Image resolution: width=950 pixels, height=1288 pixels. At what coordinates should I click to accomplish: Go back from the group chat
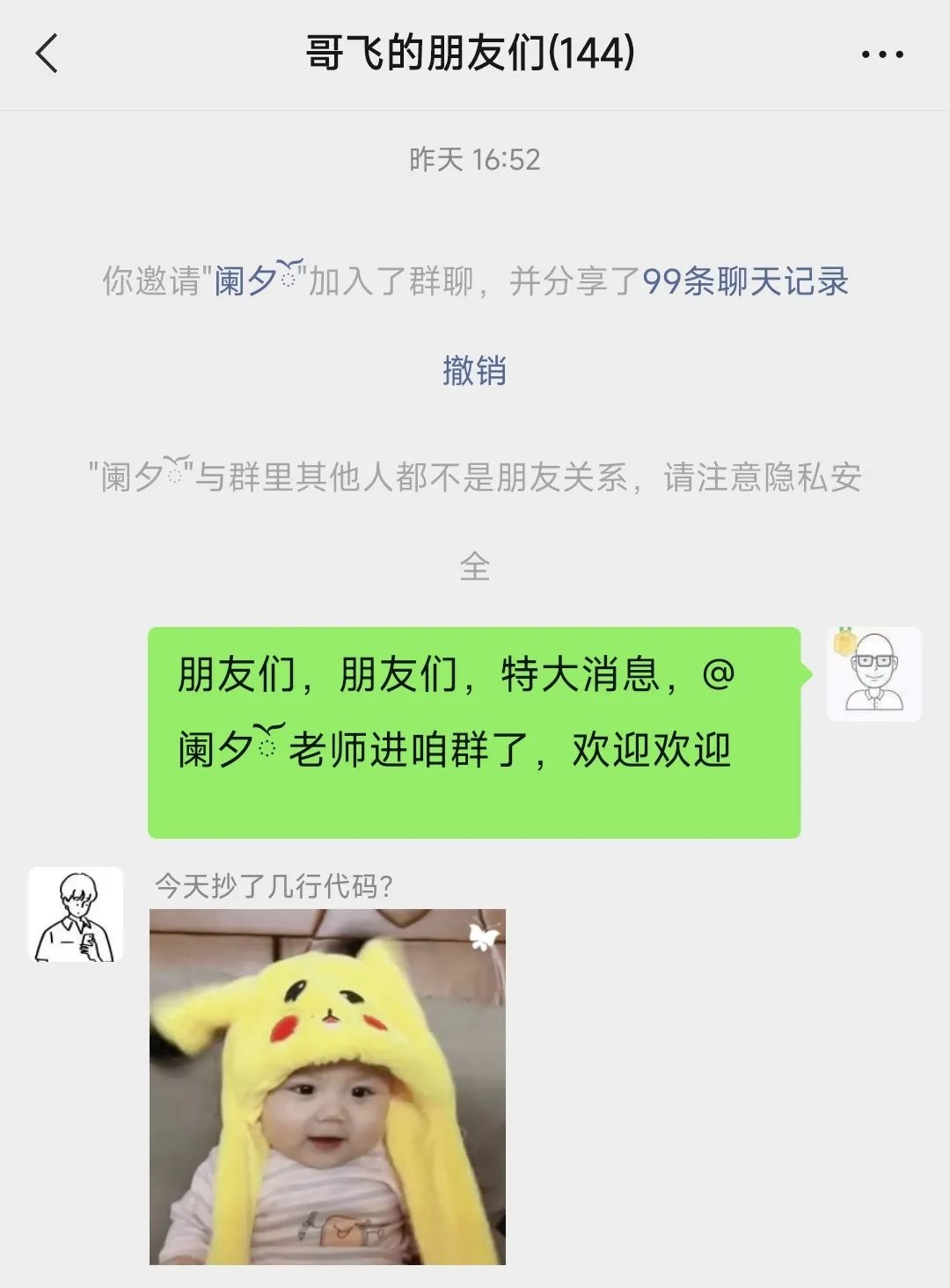pyautogui.click(x=47, y=54)
